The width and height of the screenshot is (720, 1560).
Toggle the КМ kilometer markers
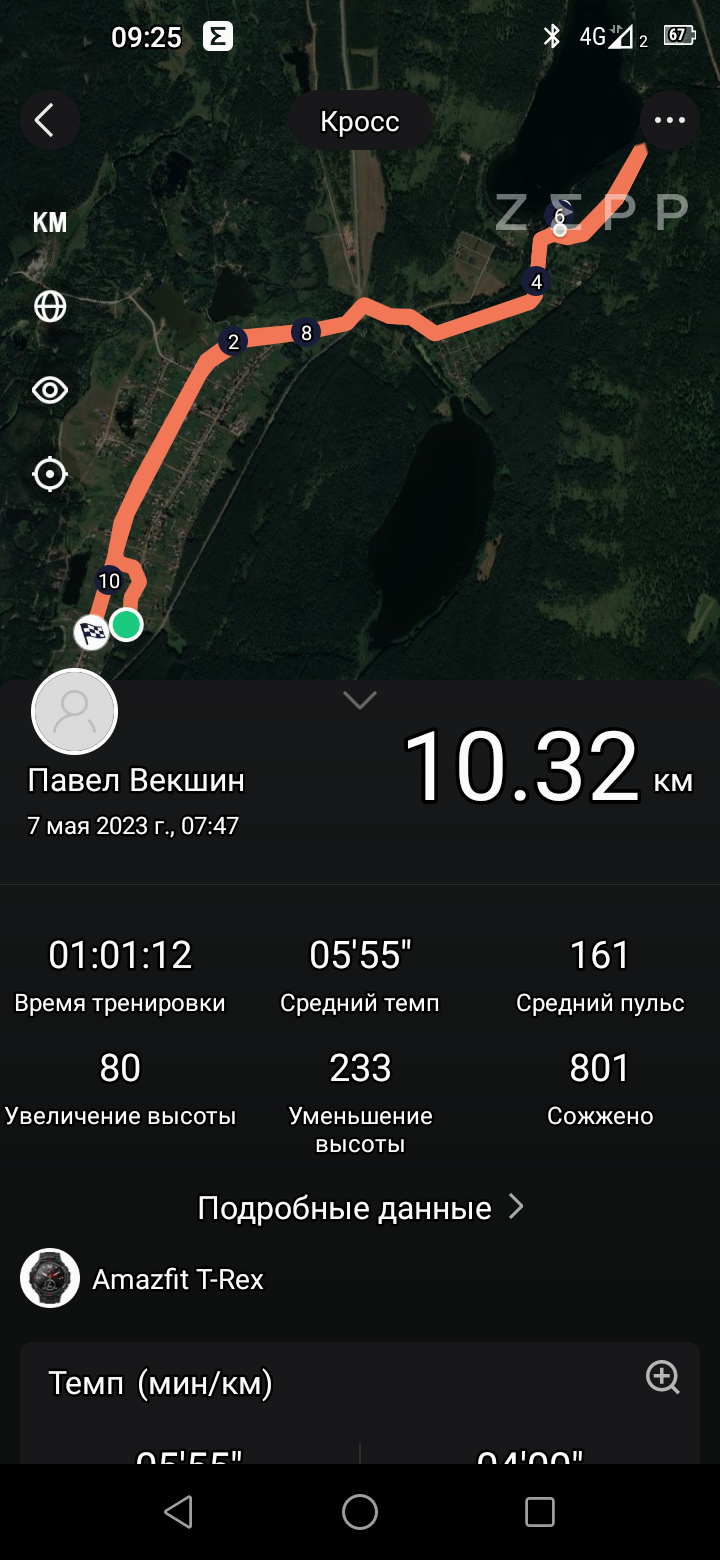pyautogui.click(x=50, y=222)
